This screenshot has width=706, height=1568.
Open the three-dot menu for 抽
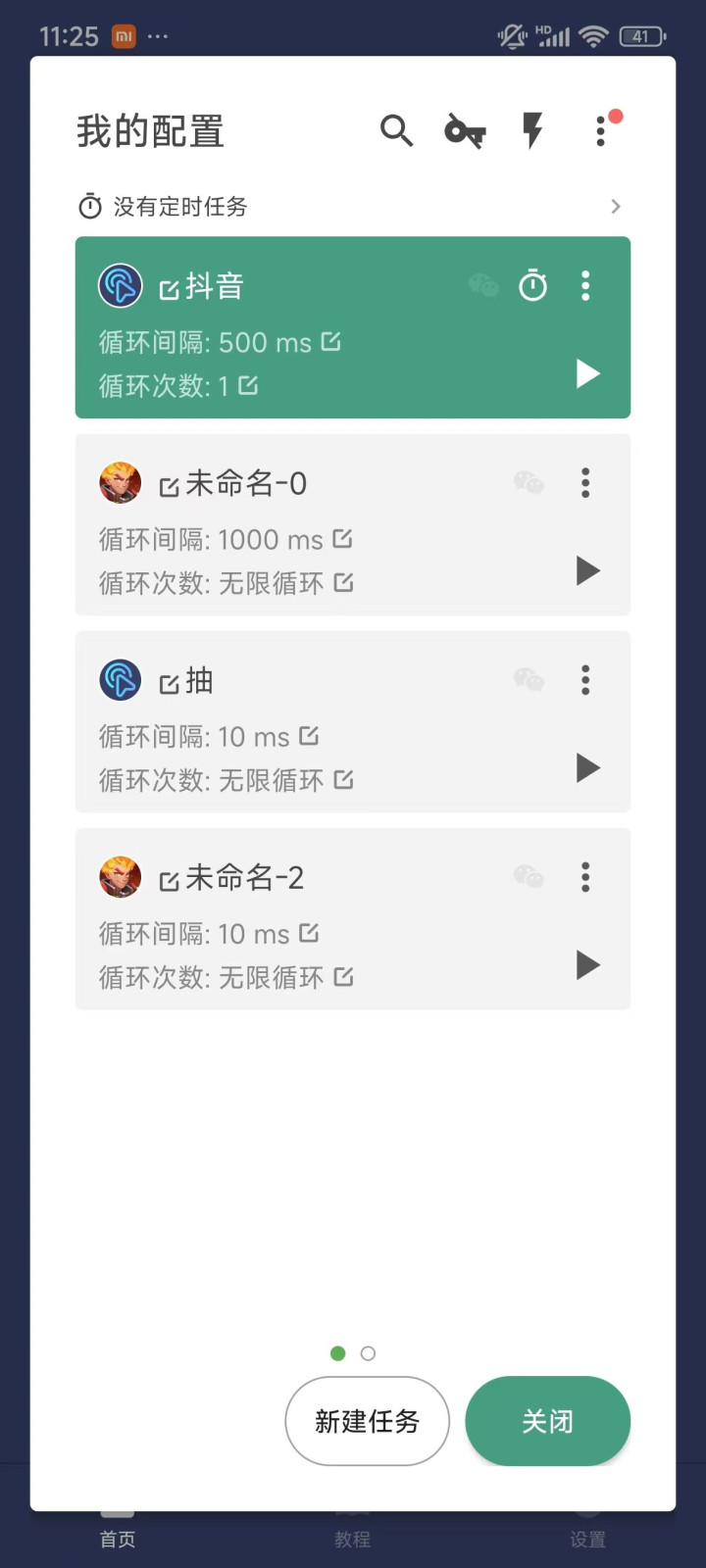pos(585,679)
